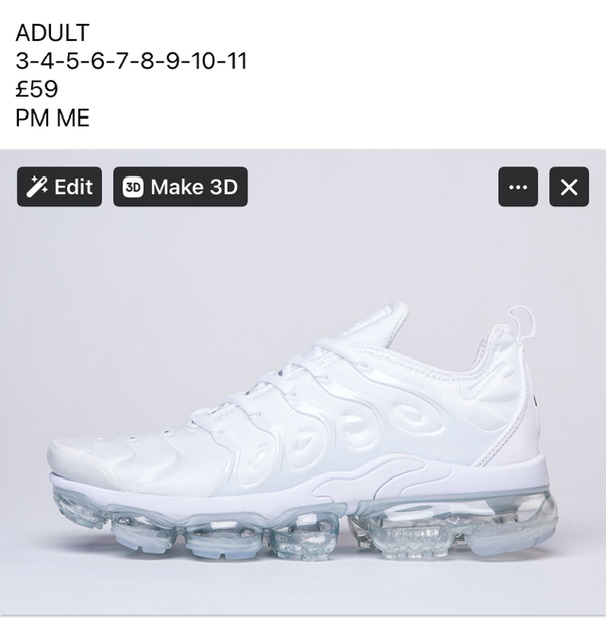Image resolution: width=606 pixels, height=640 pixels.
Task: Tap Make 3D on the photo
Action: (180, 187)
